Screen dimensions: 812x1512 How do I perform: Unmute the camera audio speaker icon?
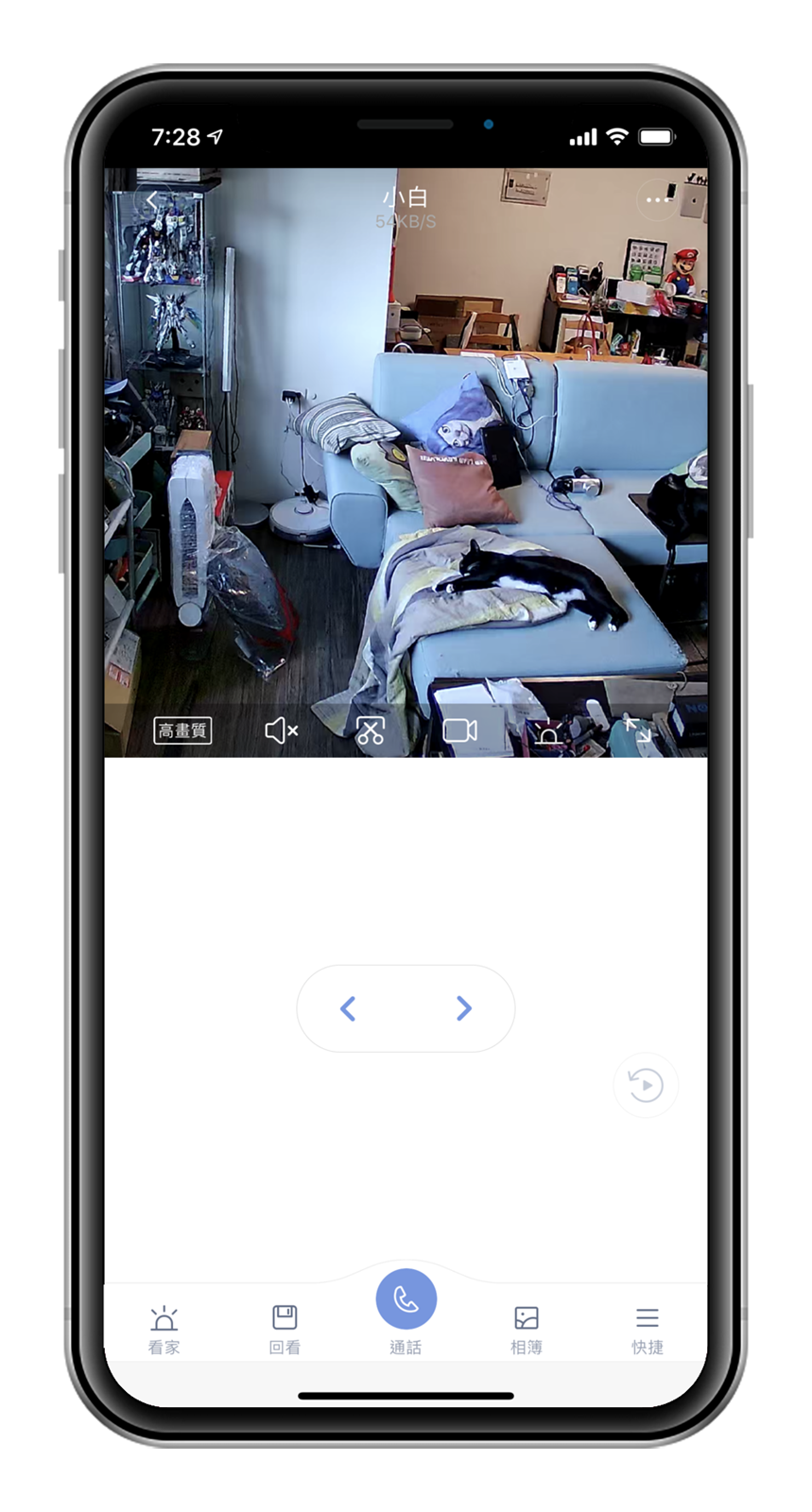pos(281,730)
